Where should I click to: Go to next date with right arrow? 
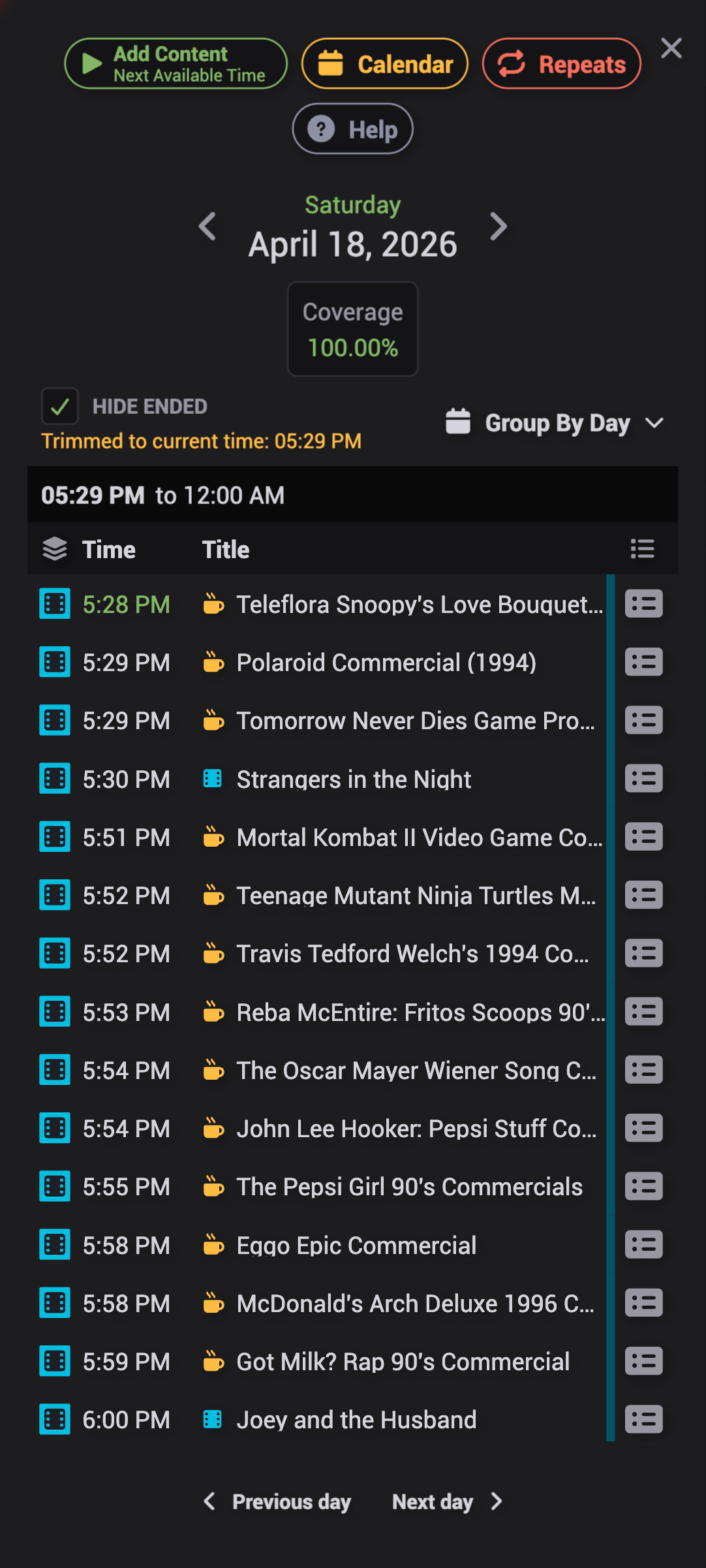[x=499, y=227]
